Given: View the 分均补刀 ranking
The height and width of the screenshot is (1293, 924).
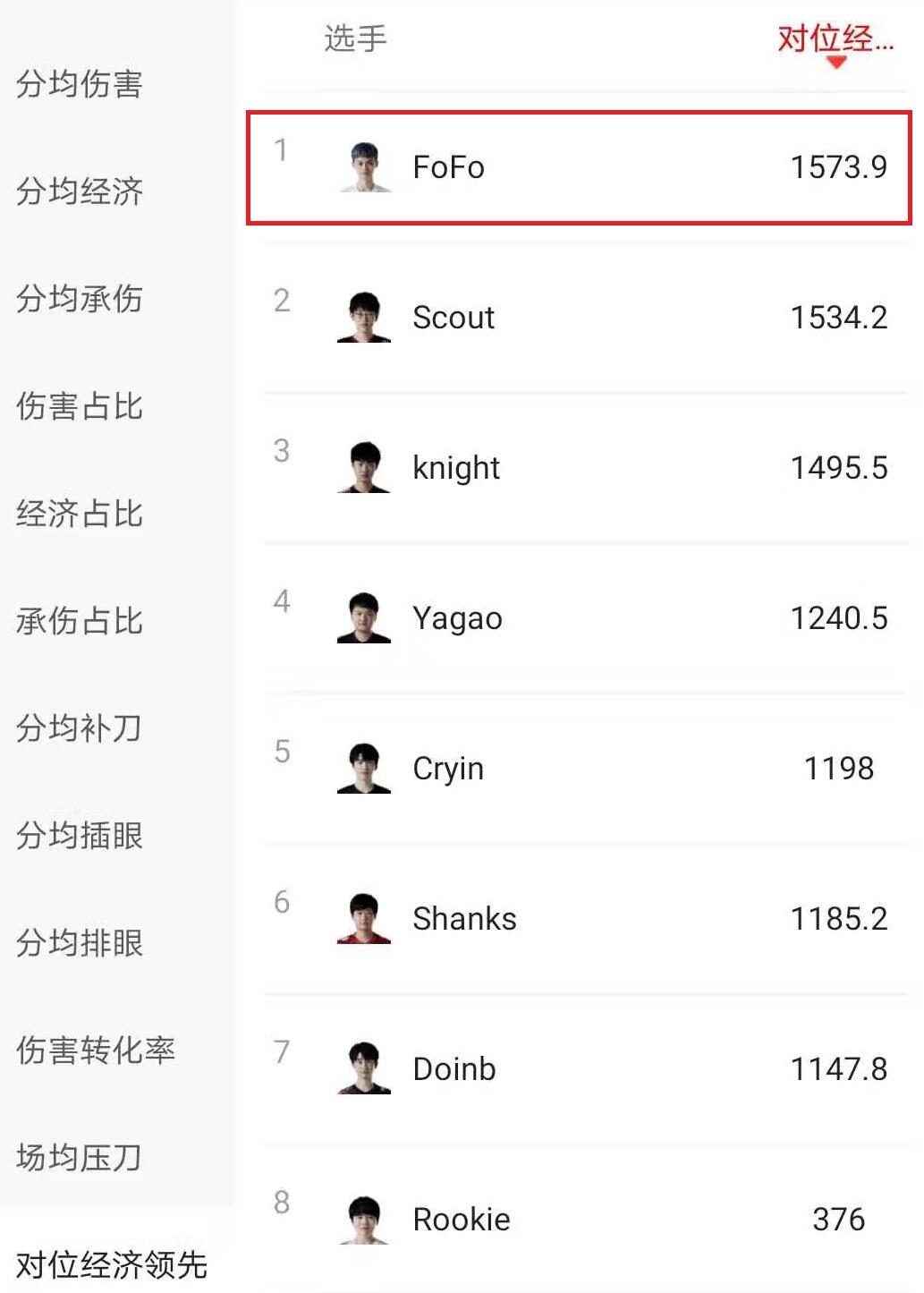Looking at the screenshot, I should tap(80, 728).
